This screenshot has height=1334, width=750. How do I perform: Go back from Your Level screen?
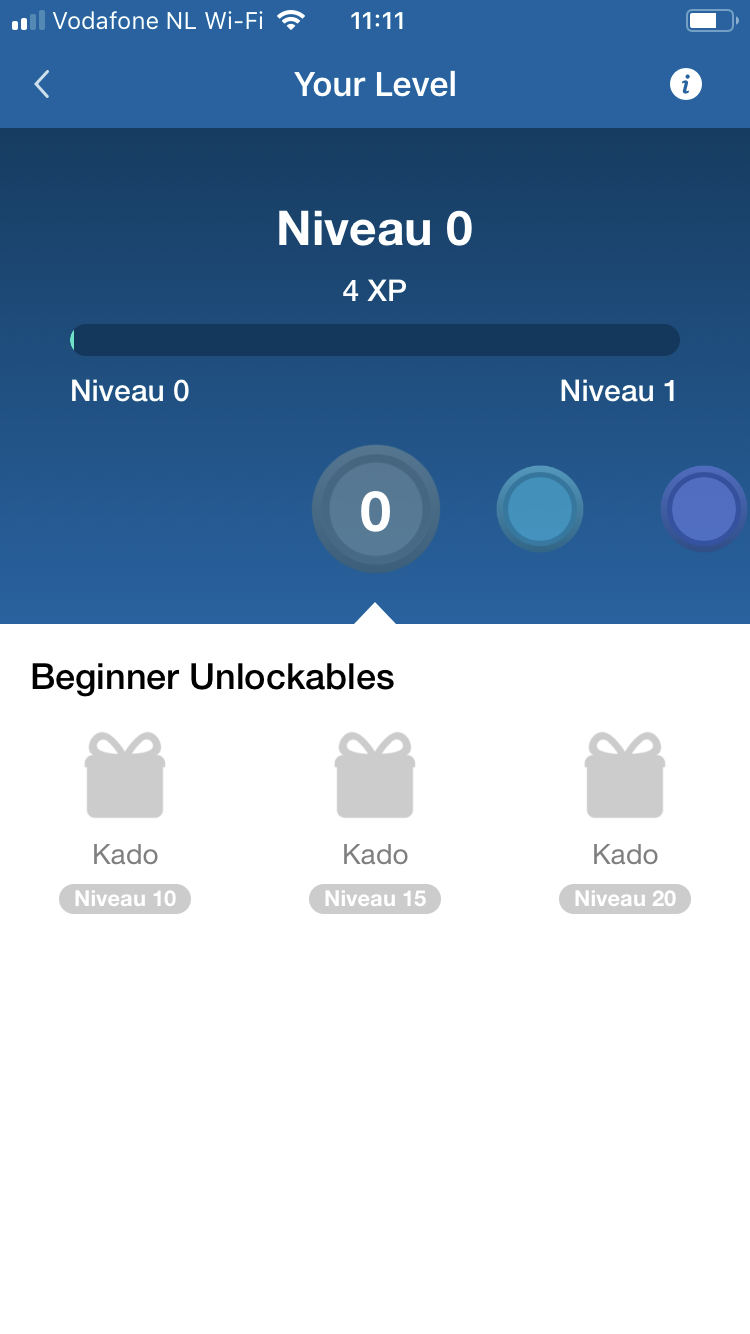coord(42,84)
